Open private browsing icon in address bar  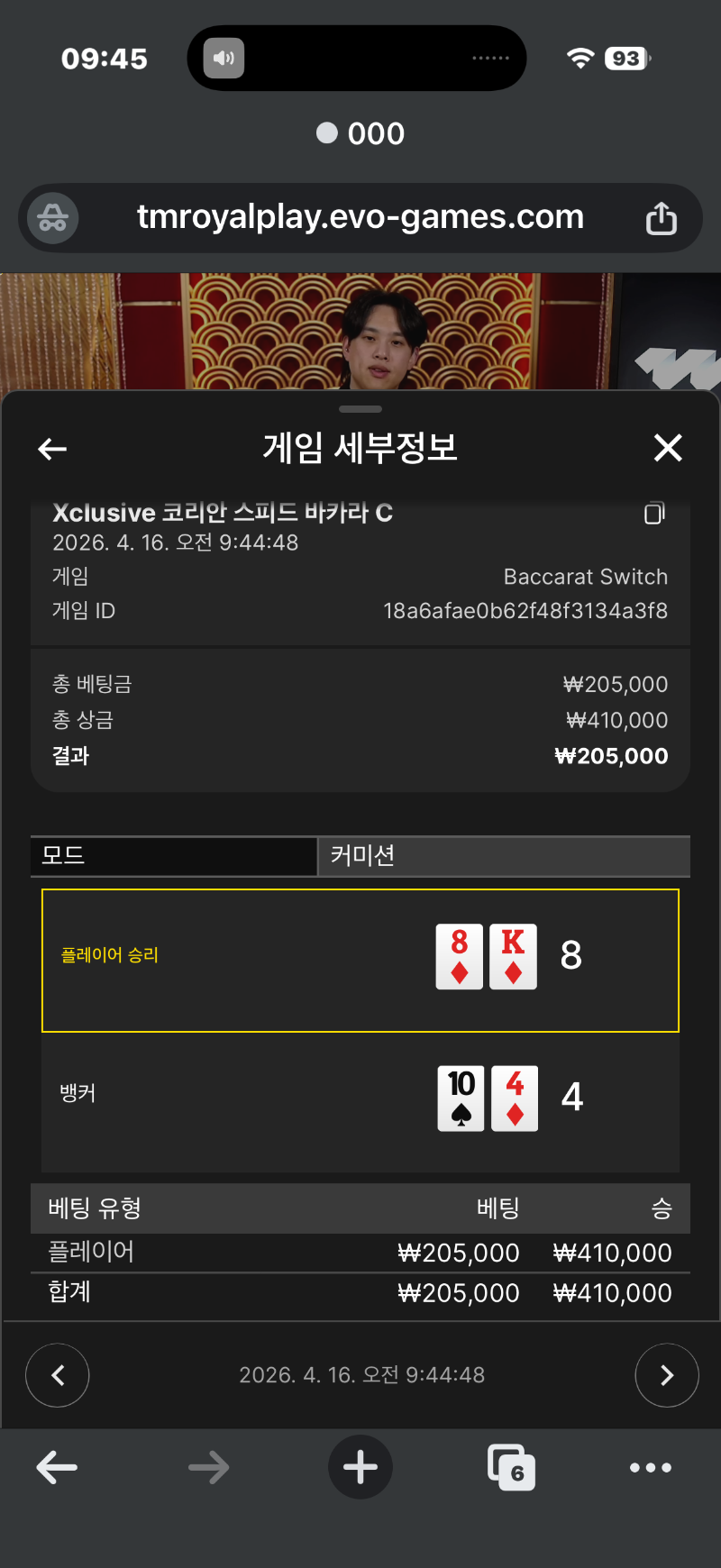pyautogui.click(x=53, y=218)
